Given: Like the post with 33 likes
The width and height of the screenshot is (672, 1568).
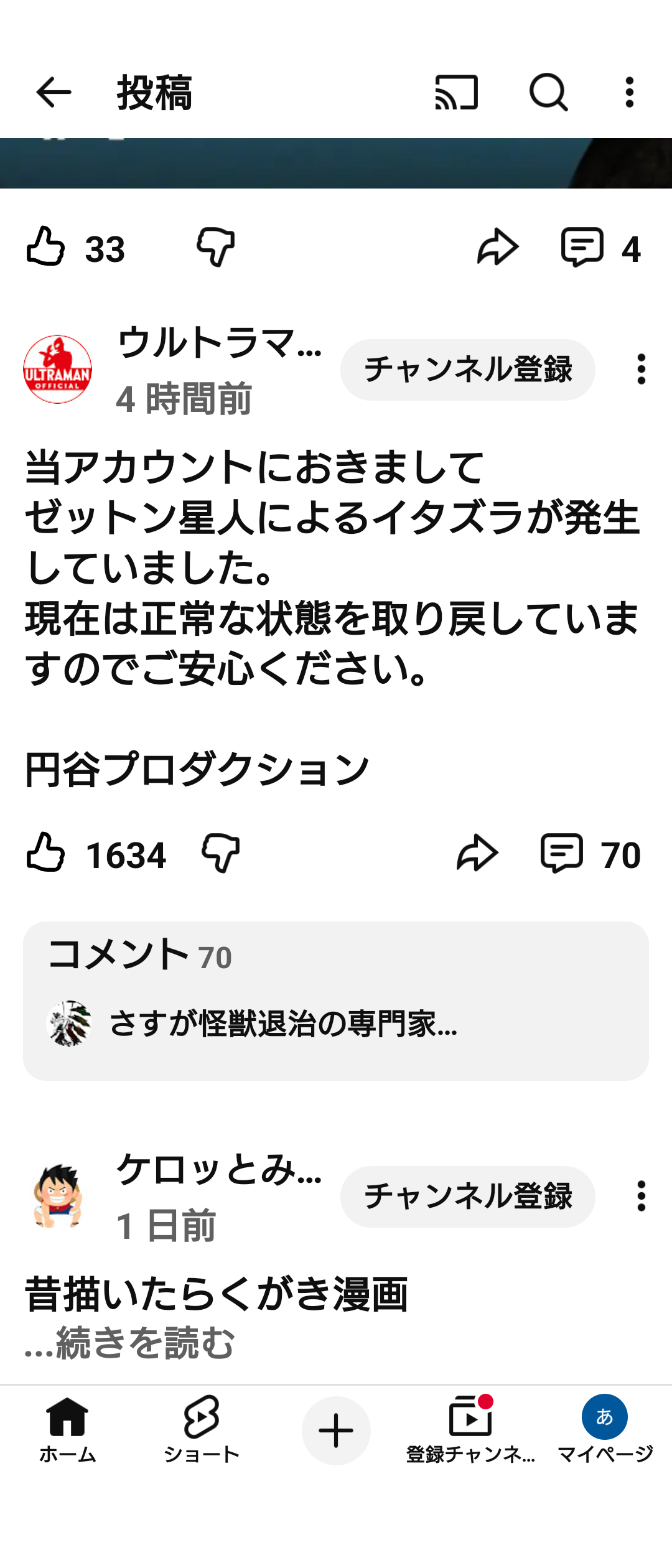Looking at the screenshot, I should click(x=45, y=246).
